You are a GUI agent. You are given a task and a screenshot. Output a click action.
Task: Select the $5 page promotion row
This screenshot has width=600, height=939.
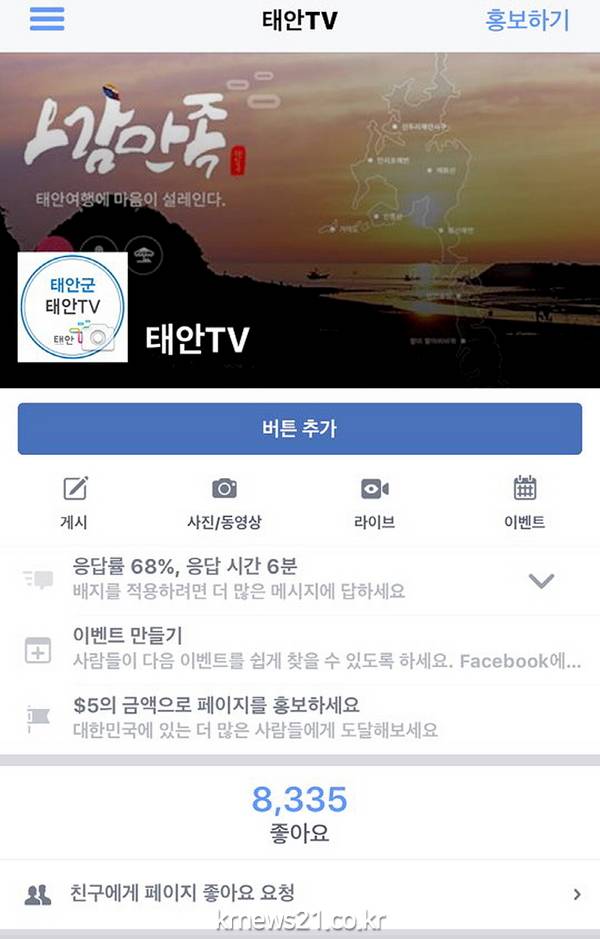click(300, 716)
